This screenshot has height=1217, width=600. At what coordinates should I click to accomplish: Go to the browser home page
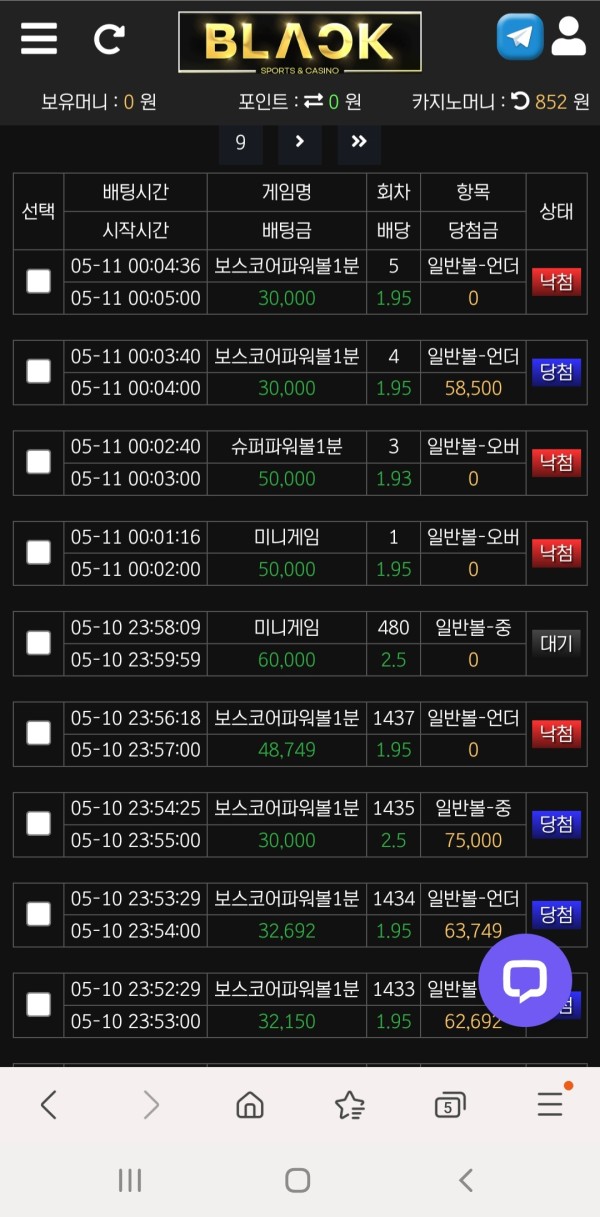pyautogui.click(x=249, y=1105)
